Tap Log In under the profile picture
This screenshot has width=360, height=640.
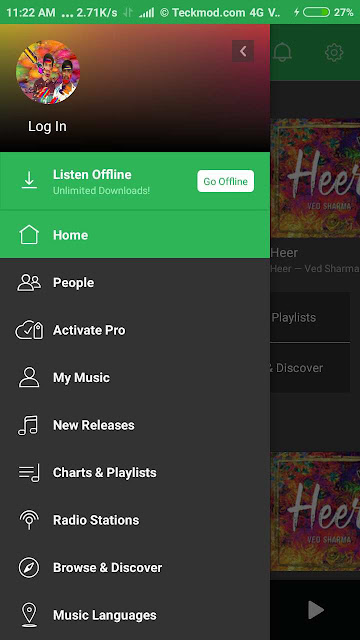coord(47,127)
